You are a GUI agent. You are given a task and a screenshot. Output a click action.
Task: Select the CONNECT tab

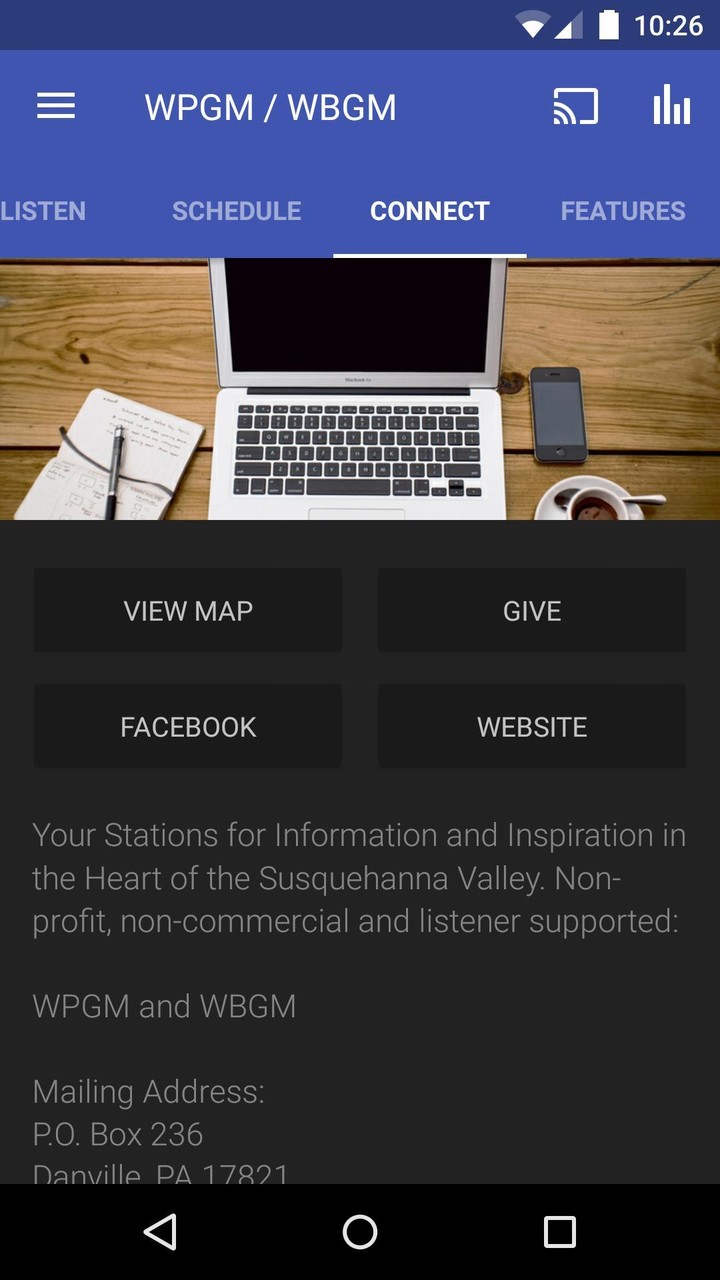429,211
